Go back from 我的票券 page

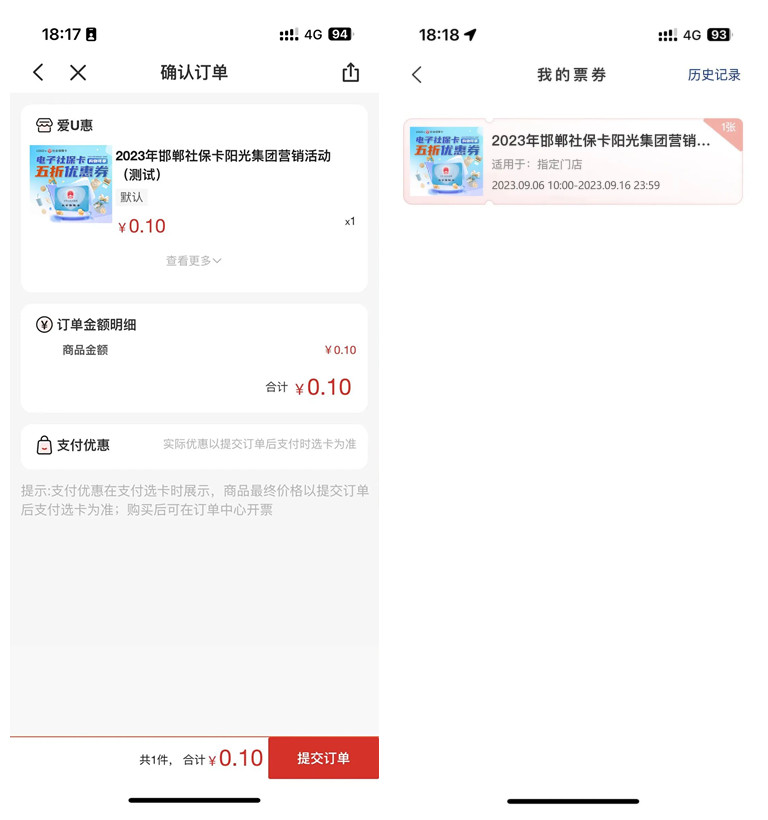(x=417, y=75)
